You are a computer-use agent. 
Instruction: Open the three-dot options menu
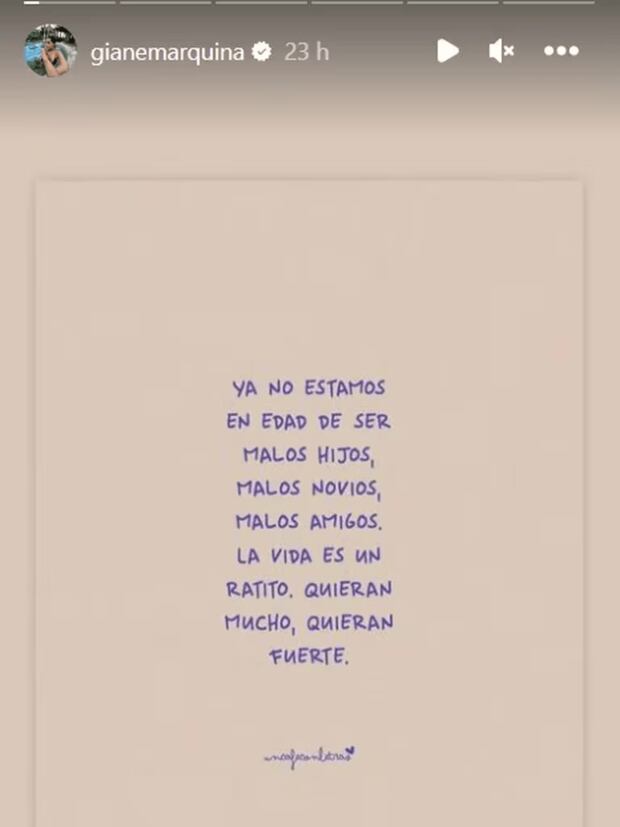pos(561,51)
